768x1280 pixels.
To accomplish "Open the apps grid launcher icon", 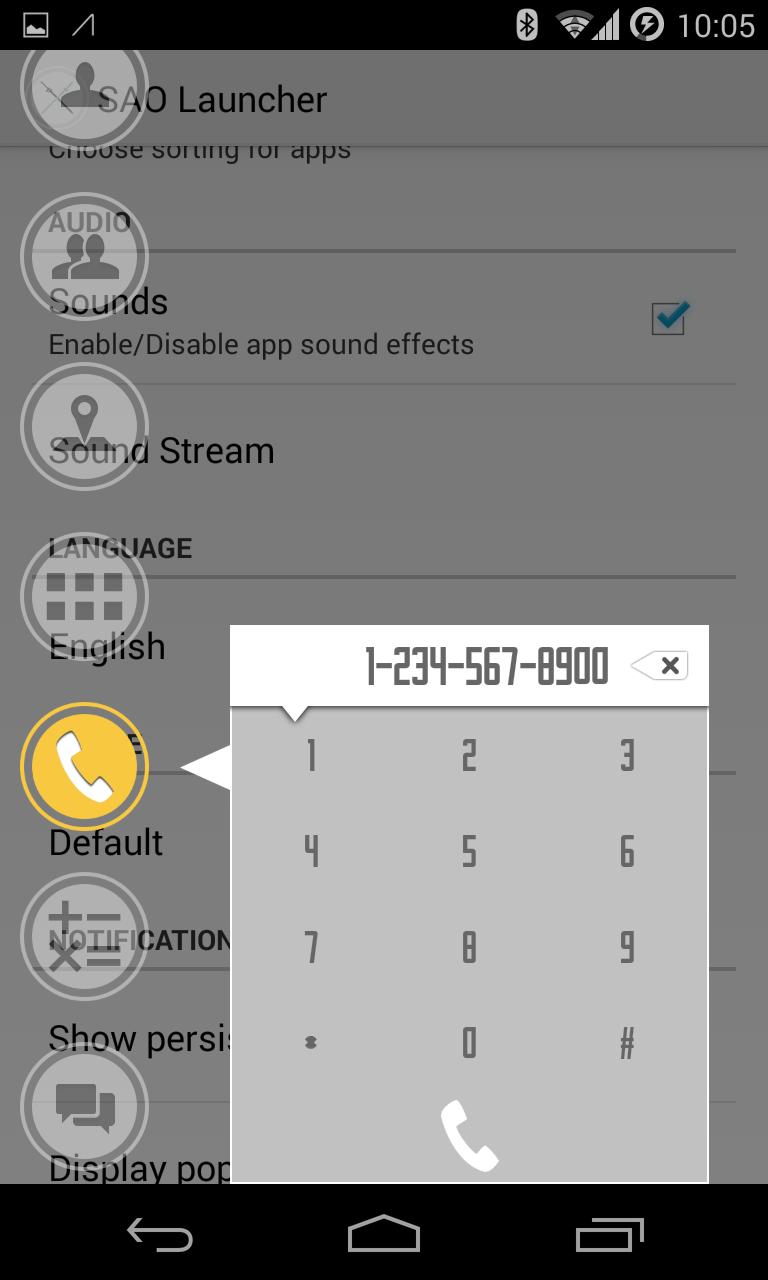I will pyautogui.click(x=85, y=596).
